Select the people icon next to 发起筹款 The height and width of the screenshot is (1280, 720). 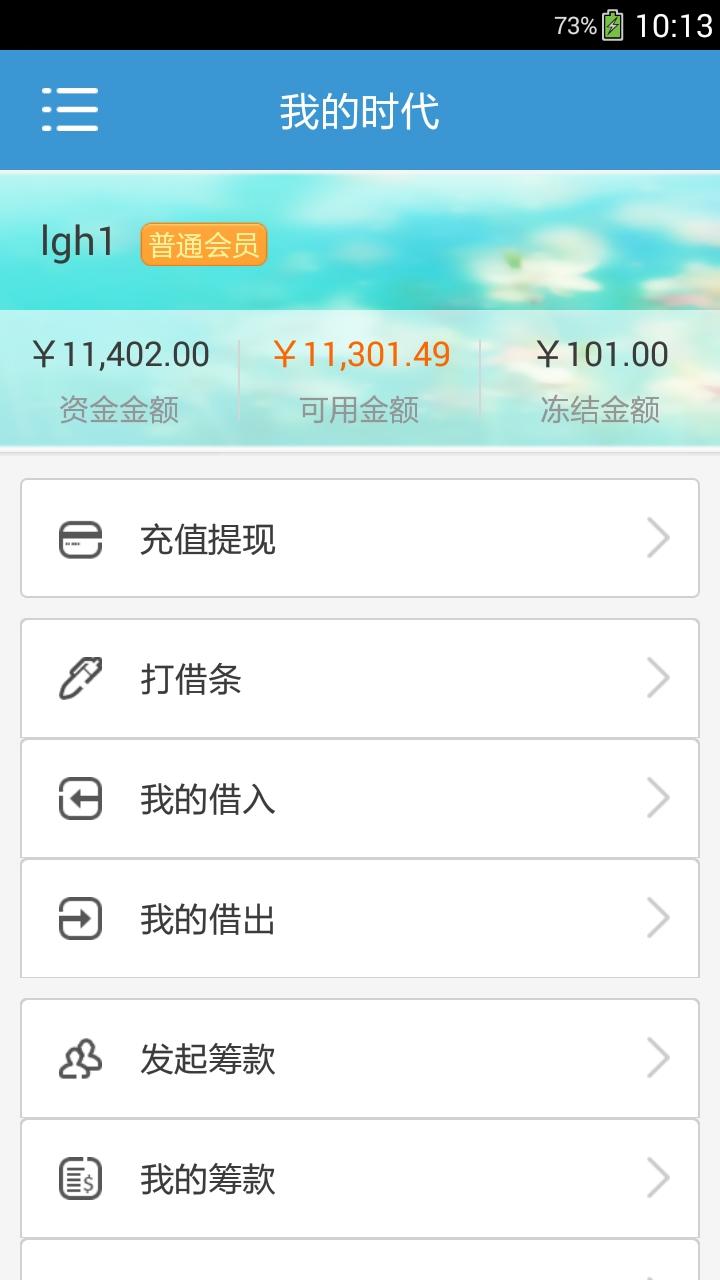(80, 1058)
